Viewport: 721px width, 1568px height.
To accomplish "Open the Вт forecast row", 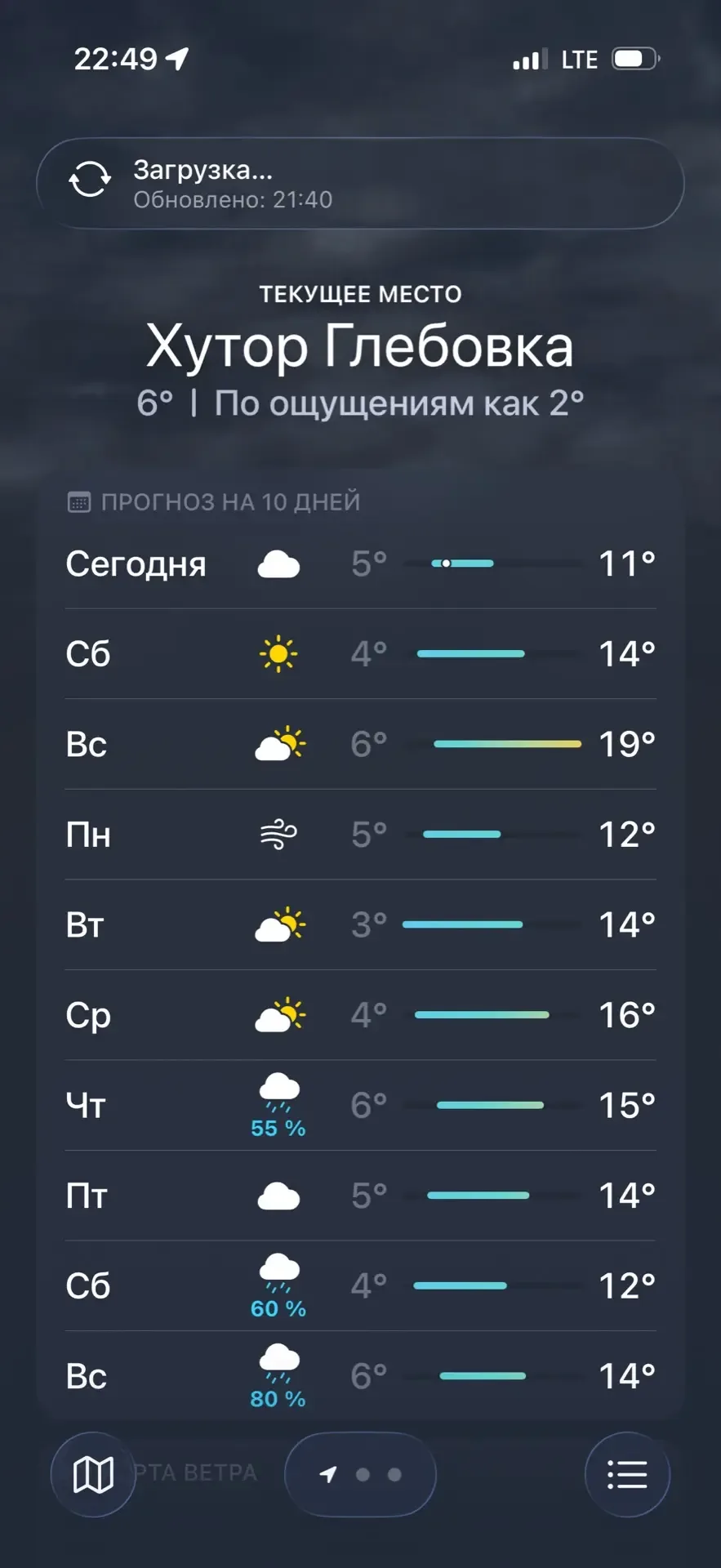I will pyautogui.click(x=360, y=924).
